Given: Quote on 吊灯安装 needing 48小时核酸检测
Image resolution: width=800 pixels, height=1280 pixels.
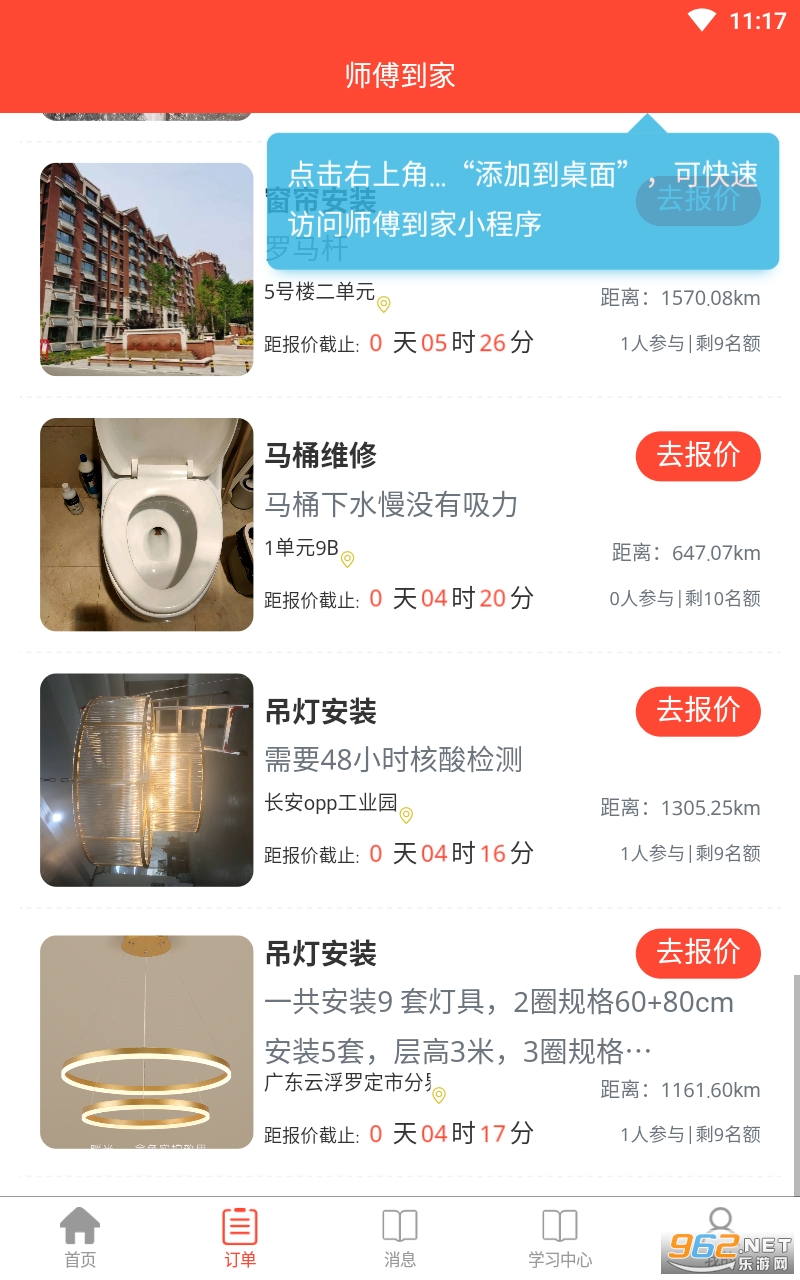Looking at the screenshot, I should (x=698, y=711).
